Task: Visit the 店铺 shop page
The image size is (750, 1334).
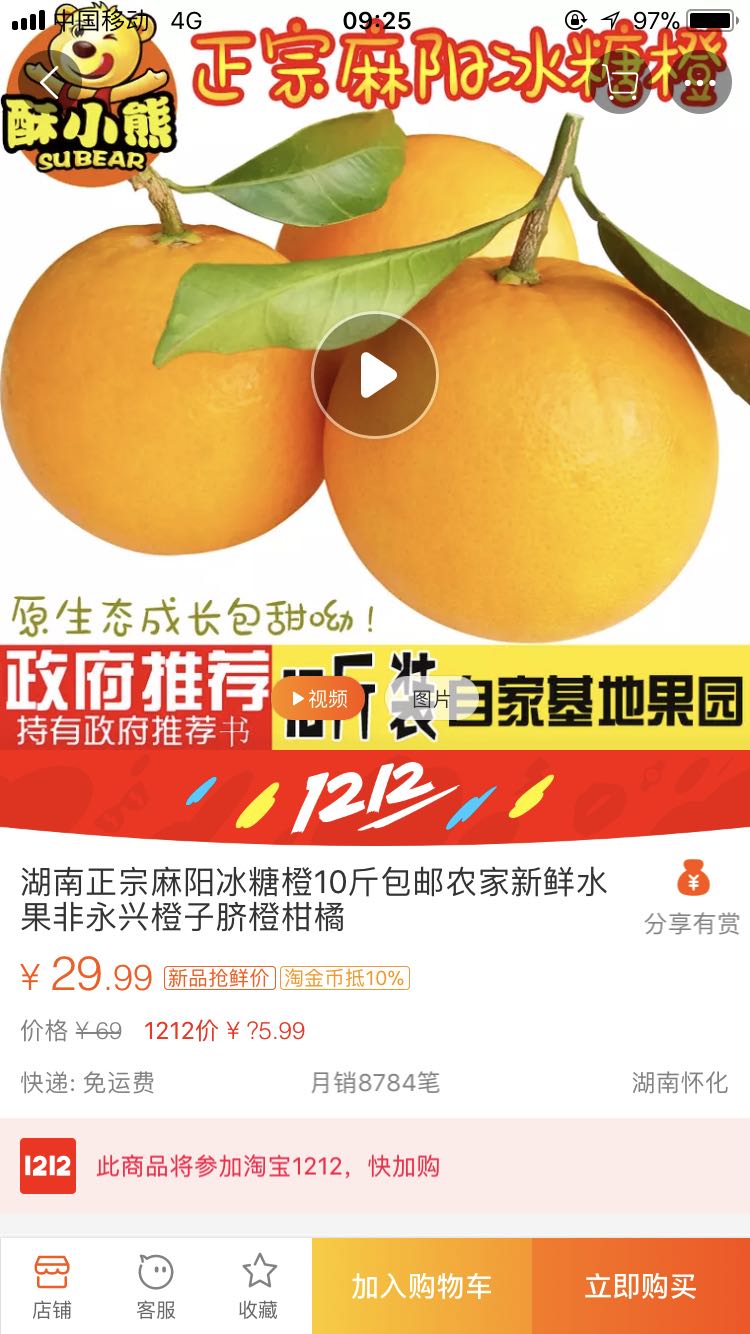Action: click(x=52, y=1287)
